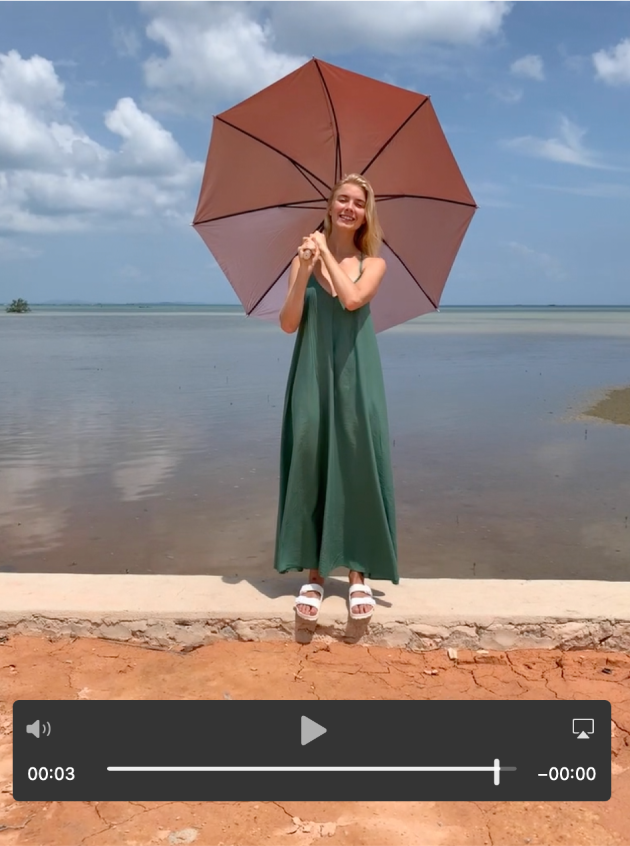Open AirPlay screen mirroring options
The height and width of the screenshot is (846, 630).
click(x=583, y=729)
